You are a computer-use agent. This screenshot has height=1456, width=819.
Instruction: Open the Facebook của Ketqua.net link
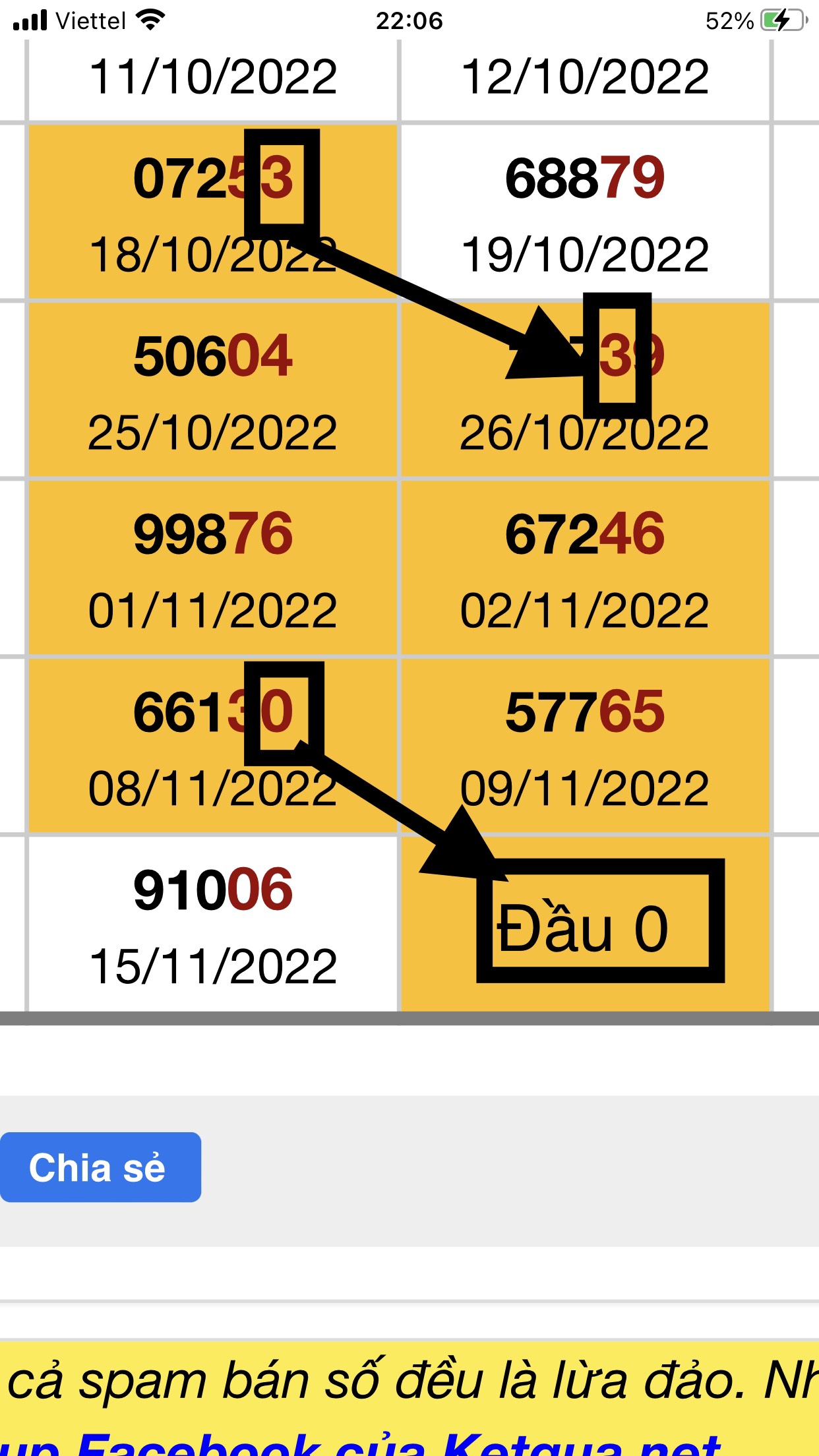396,1444
